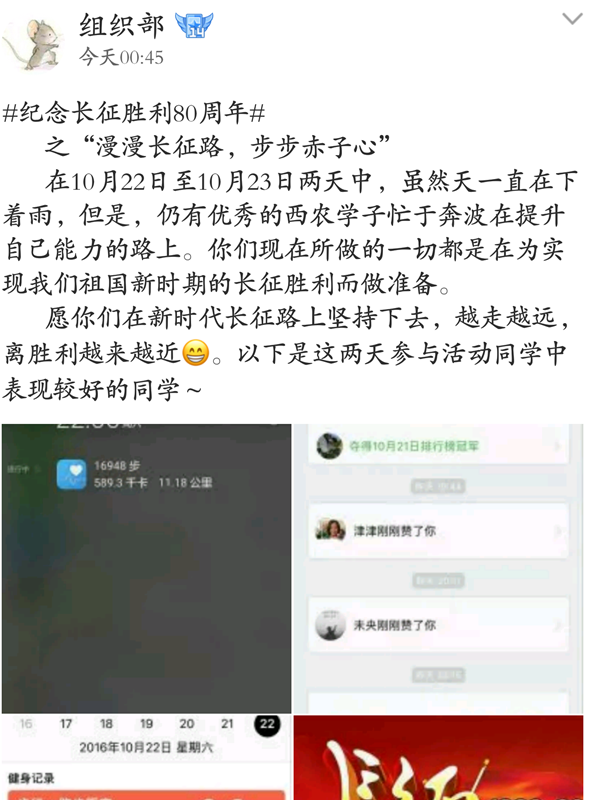View the 2016年10月22日 calendar screenshot photo
The image size is (600, 800).
(x=146, y=757)
